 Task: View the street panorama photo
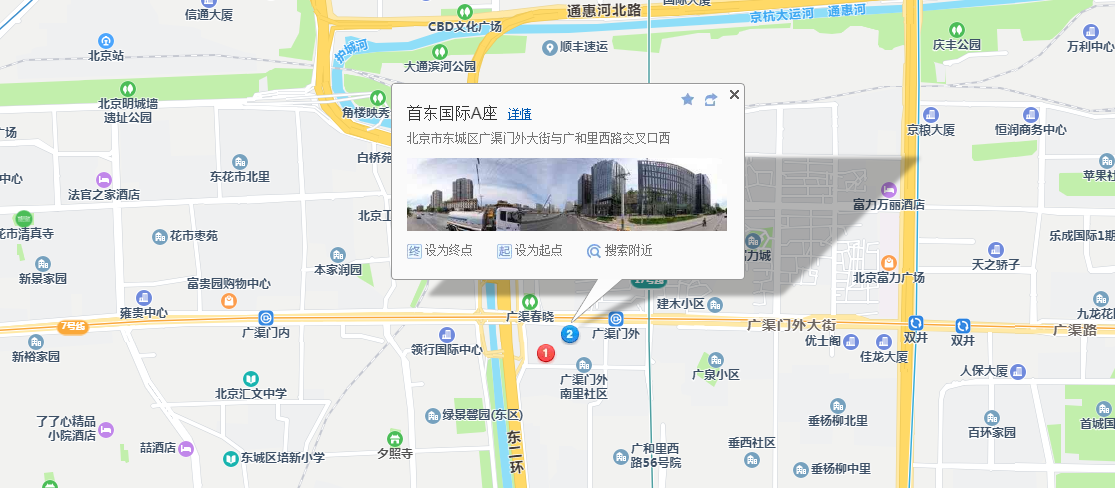[566, 195]
